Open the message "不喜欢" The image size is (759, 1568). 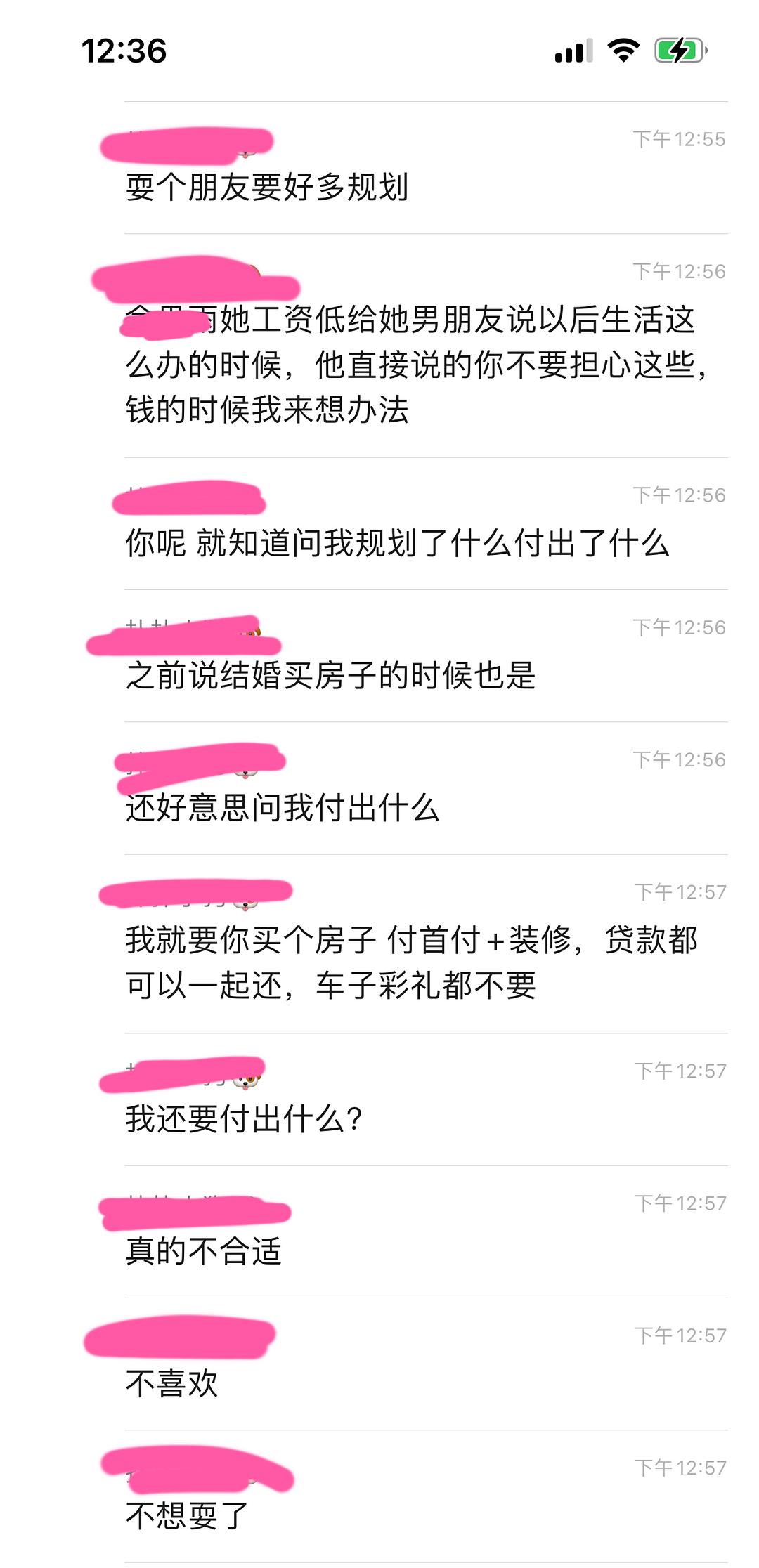tap(426, 1364)
